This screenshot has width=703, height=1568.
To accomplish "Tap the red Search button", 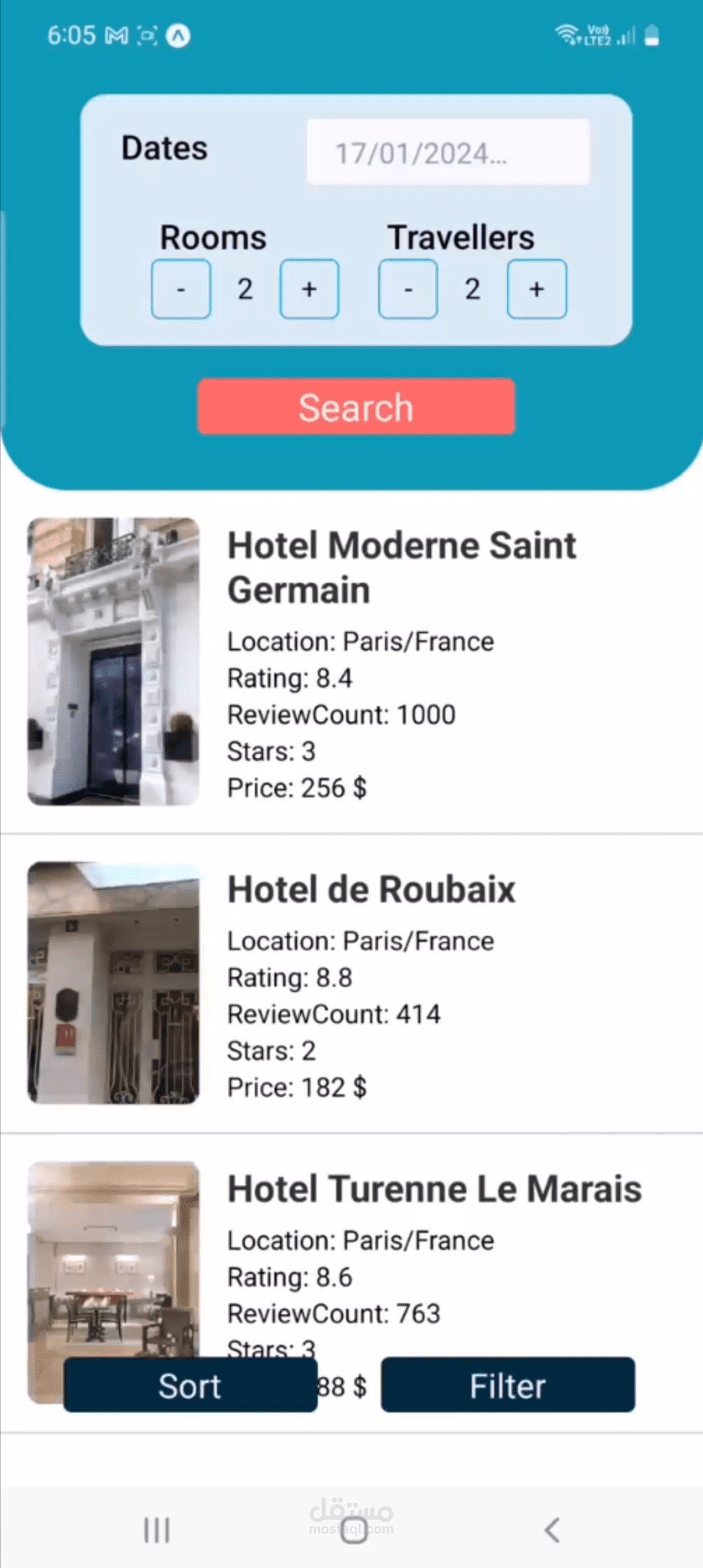I will click(x=356, y=407).
